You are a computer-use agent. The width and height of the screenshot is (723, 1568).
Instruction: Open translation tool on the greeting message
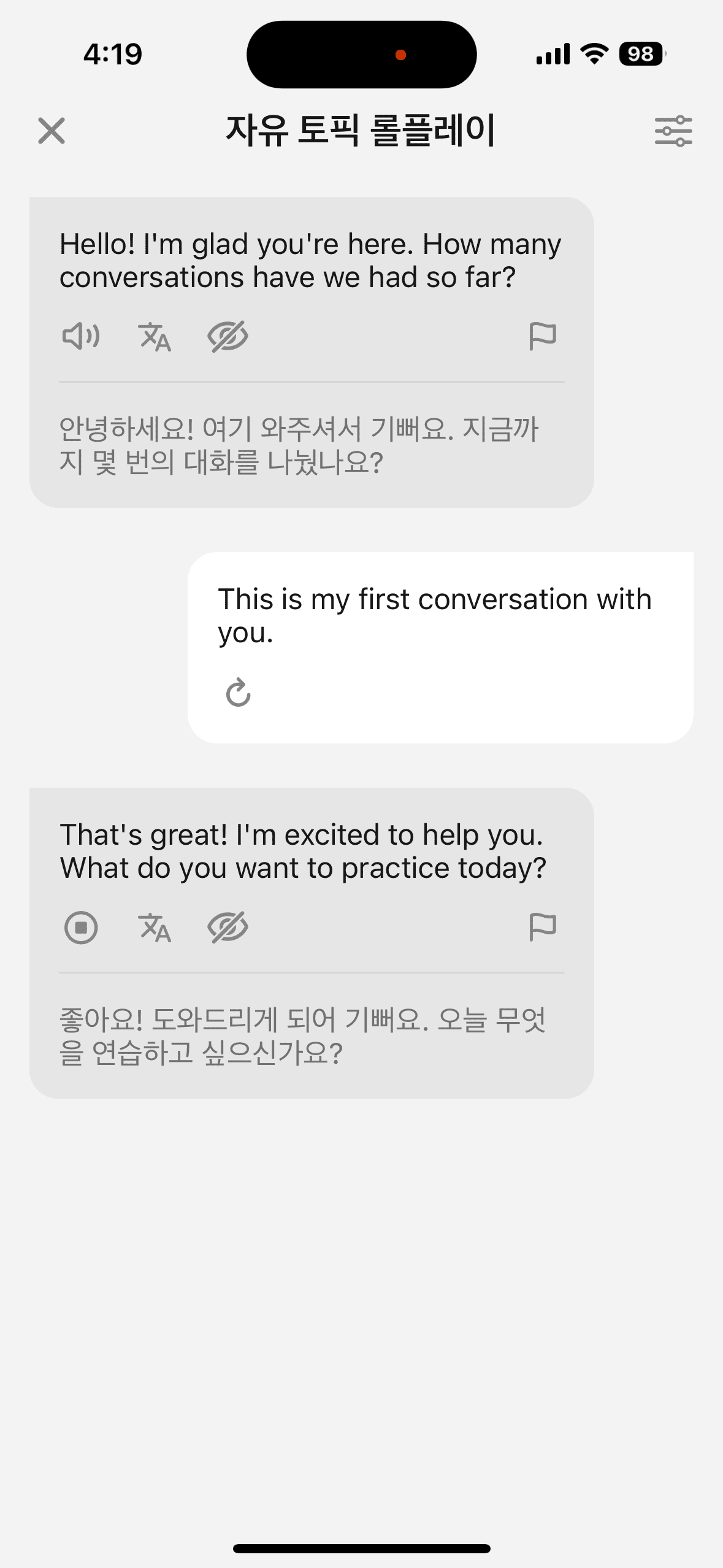155,337
